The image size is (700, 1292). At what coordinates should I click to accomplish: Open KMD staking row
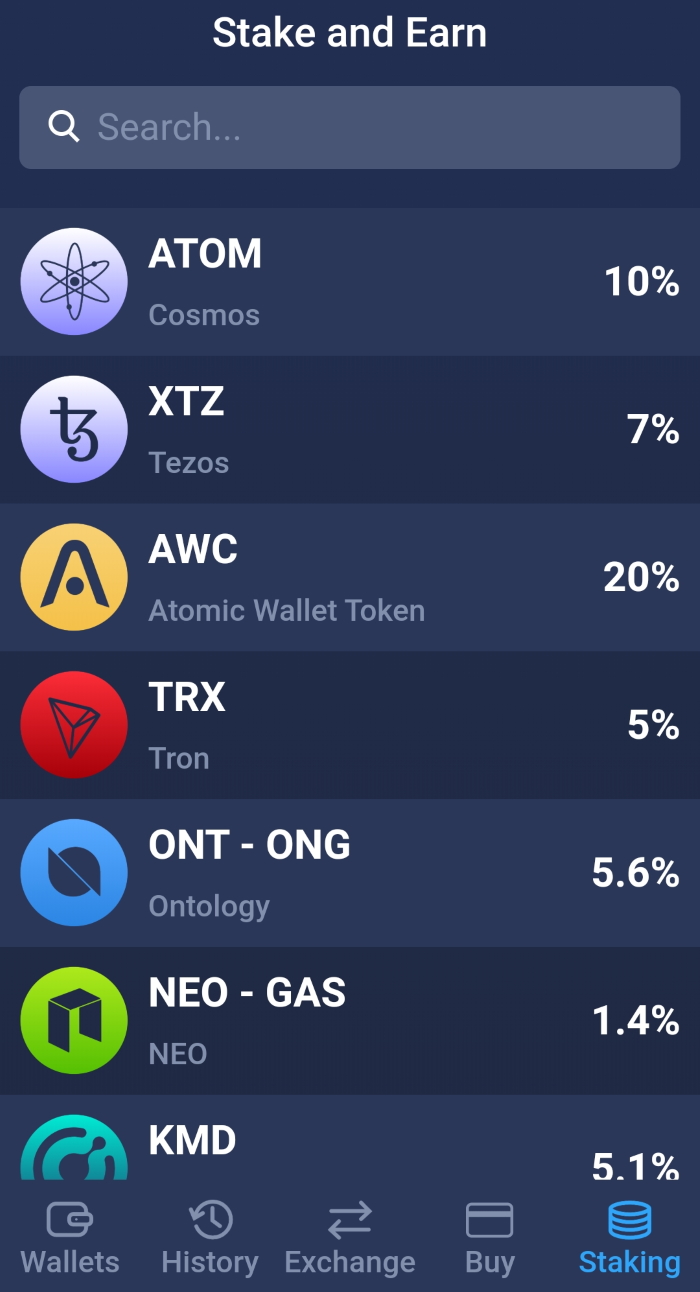(350, 1143)
